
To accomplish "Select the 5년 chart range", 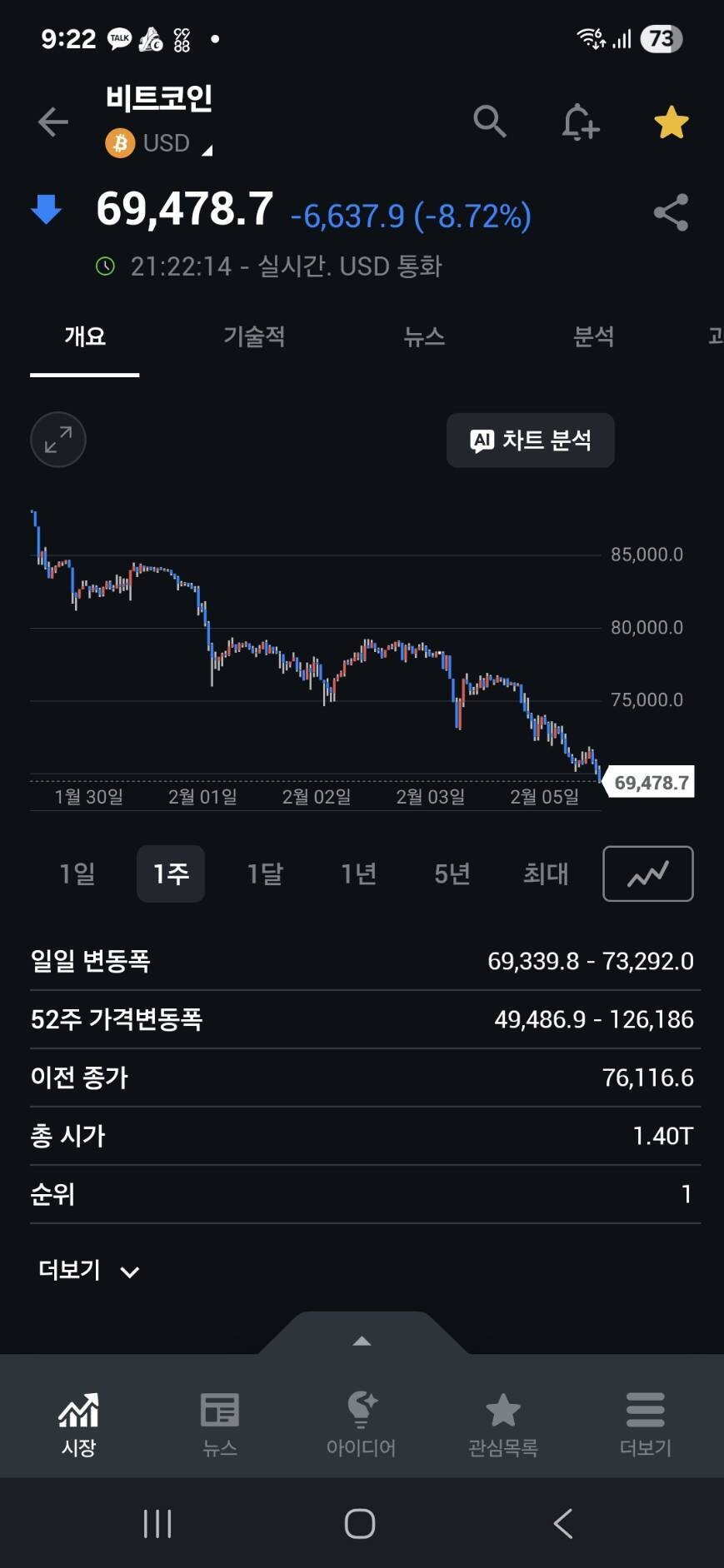I will 452,874.
